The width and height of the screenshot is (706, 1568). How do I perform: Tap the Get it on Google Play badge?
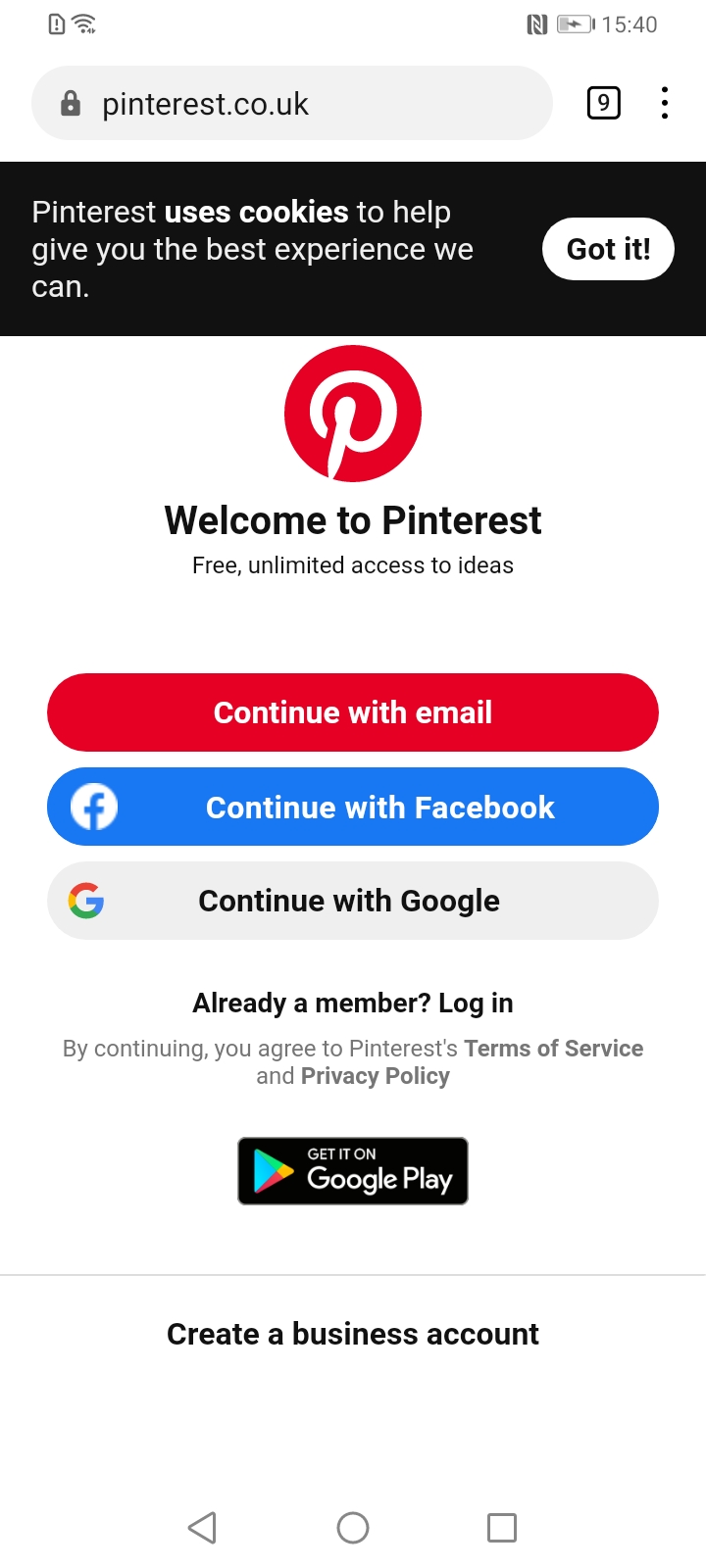(353, 1171)
